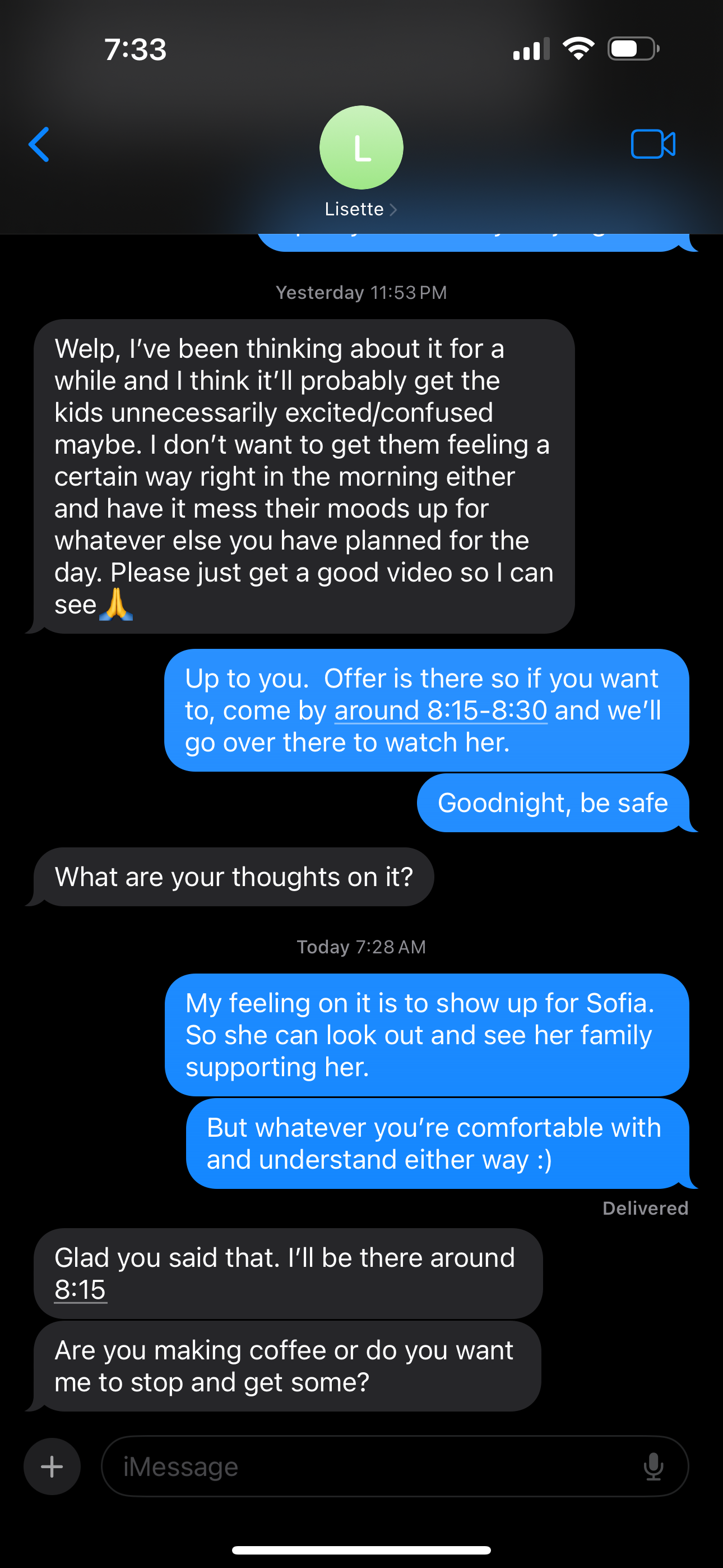Go back to the messages list

[x=39, y=145]
